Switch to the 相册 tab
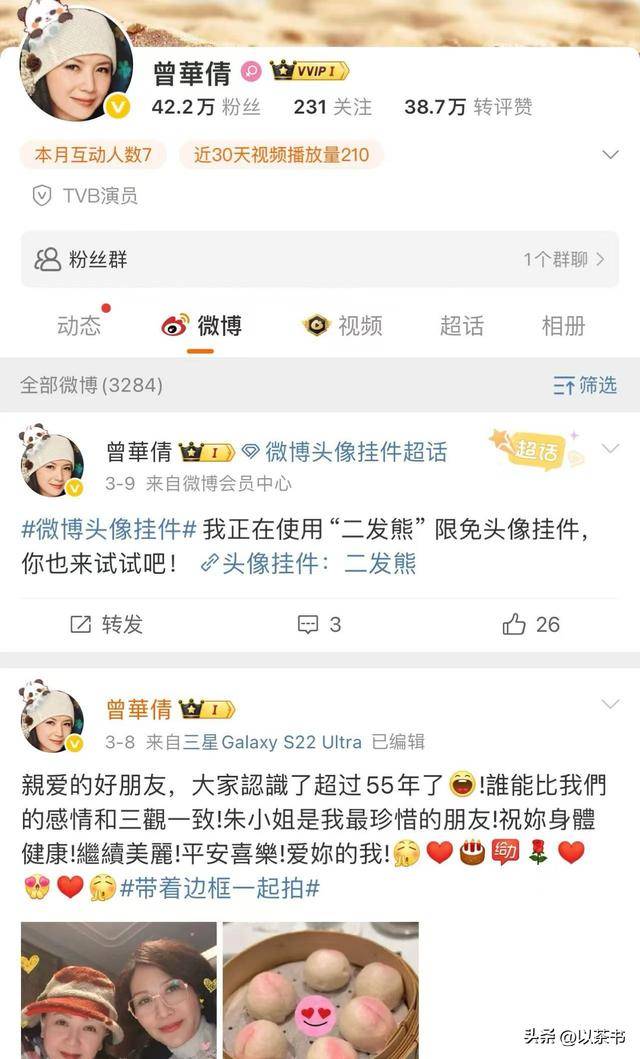Screen dimensions: 640x1059 pyautogui.click(x=563, y=325)
